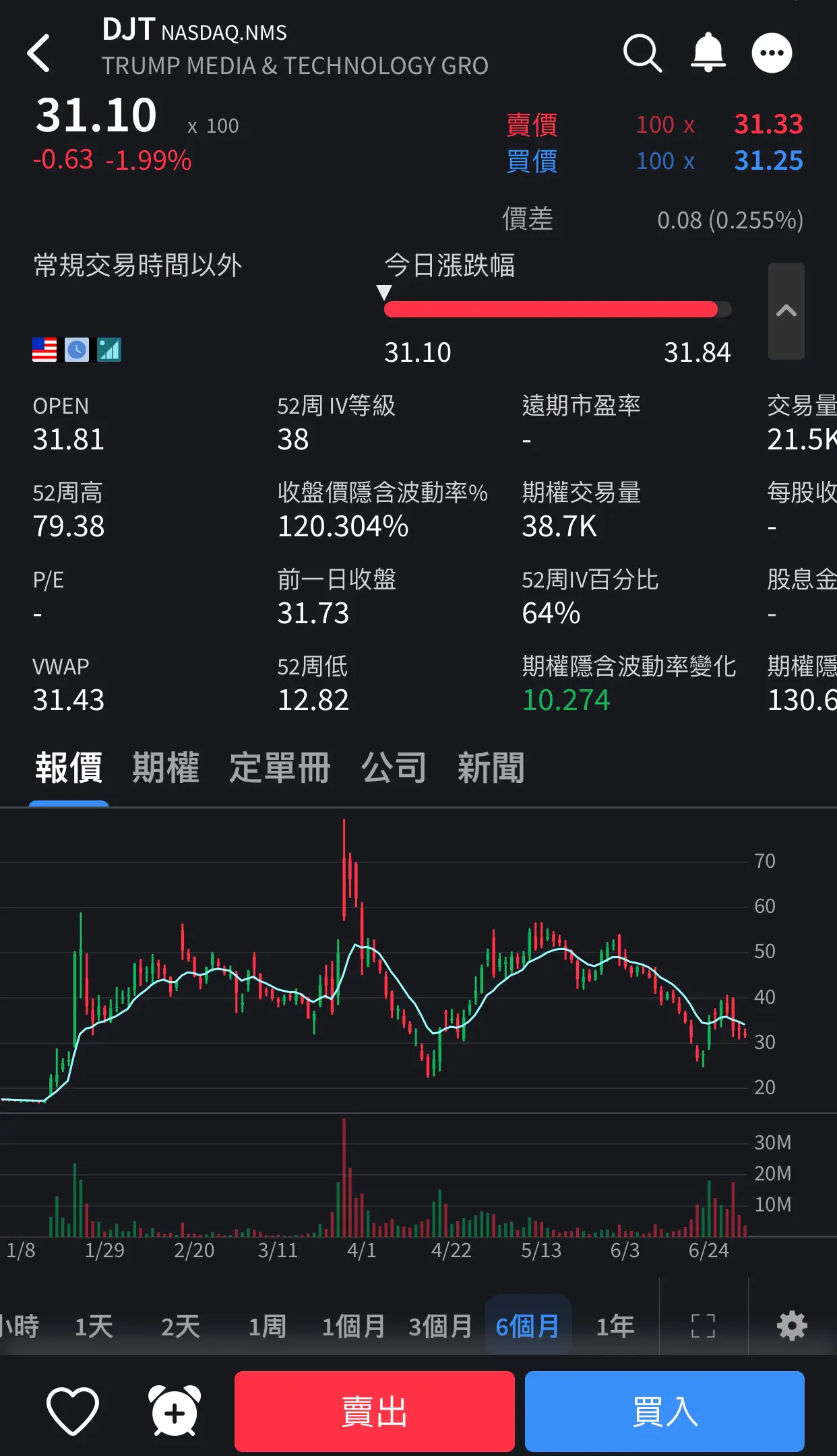Create a price alert with clock icon
Viewport: 837px width, 1456px height.
pos(175,1411)
